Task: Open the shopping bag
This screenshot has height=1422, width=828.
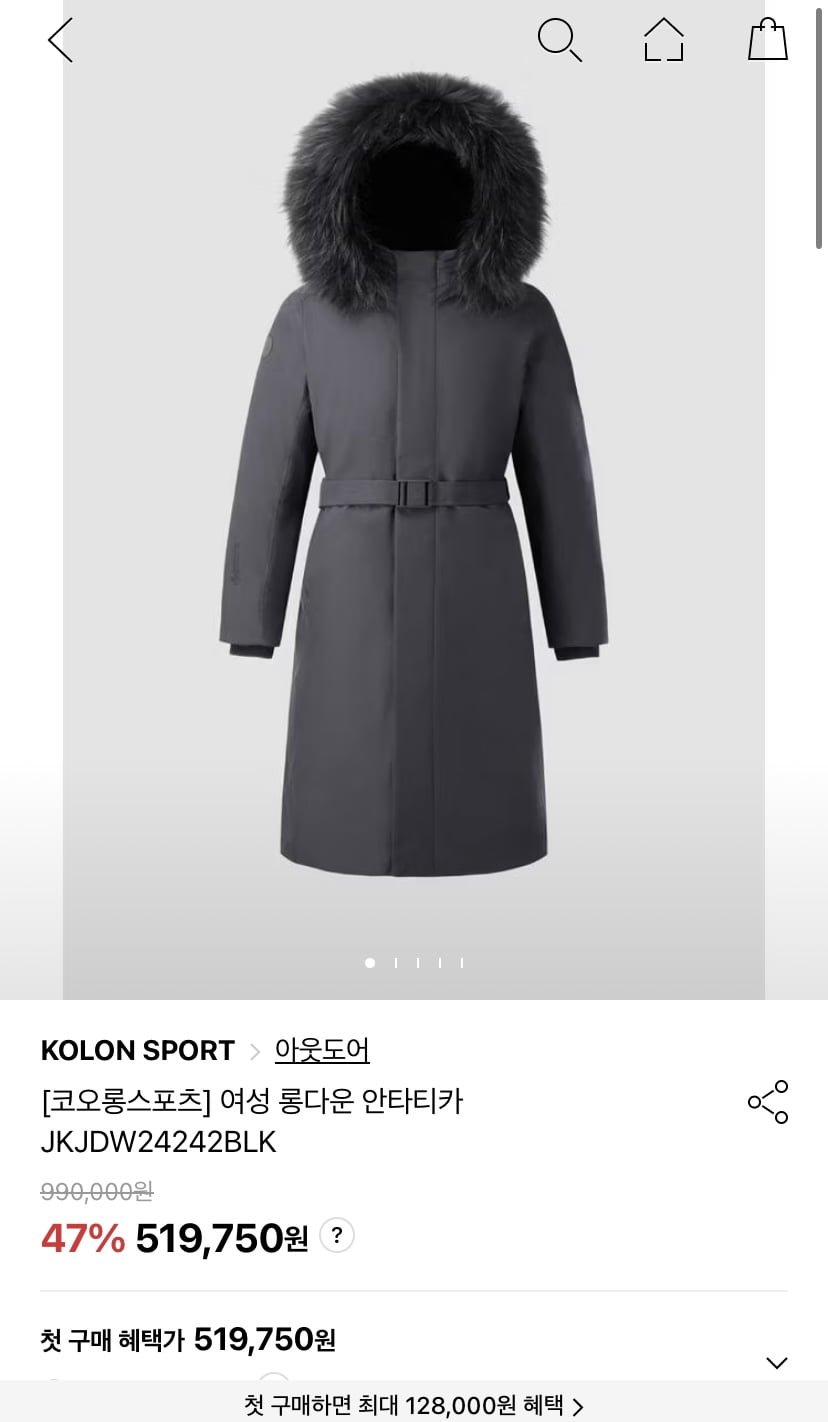Action: pyautogui.click(x=768, y=40)
